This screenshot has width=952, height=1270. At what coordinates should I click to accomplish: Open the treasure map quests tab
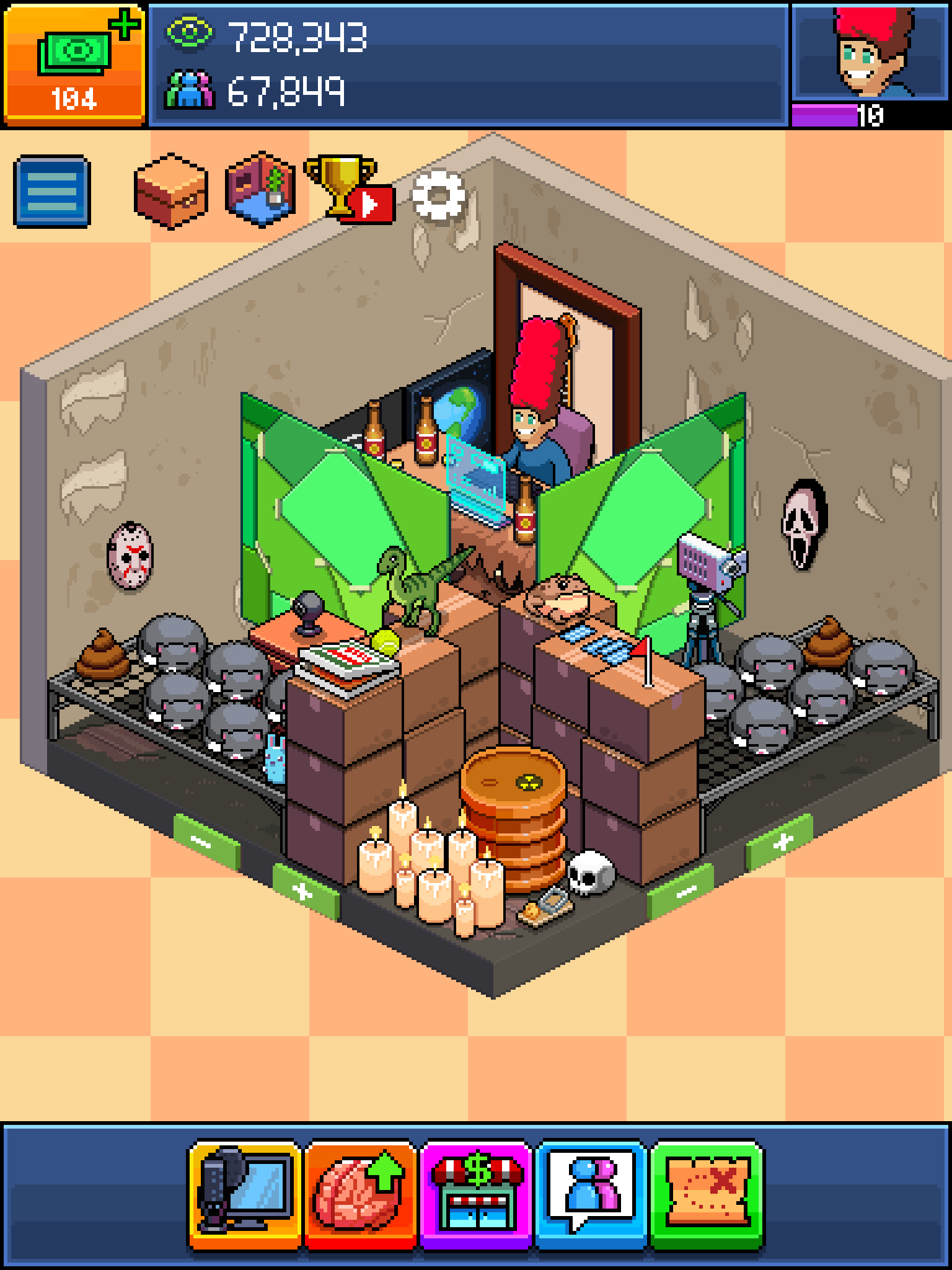pos(707,1195)
